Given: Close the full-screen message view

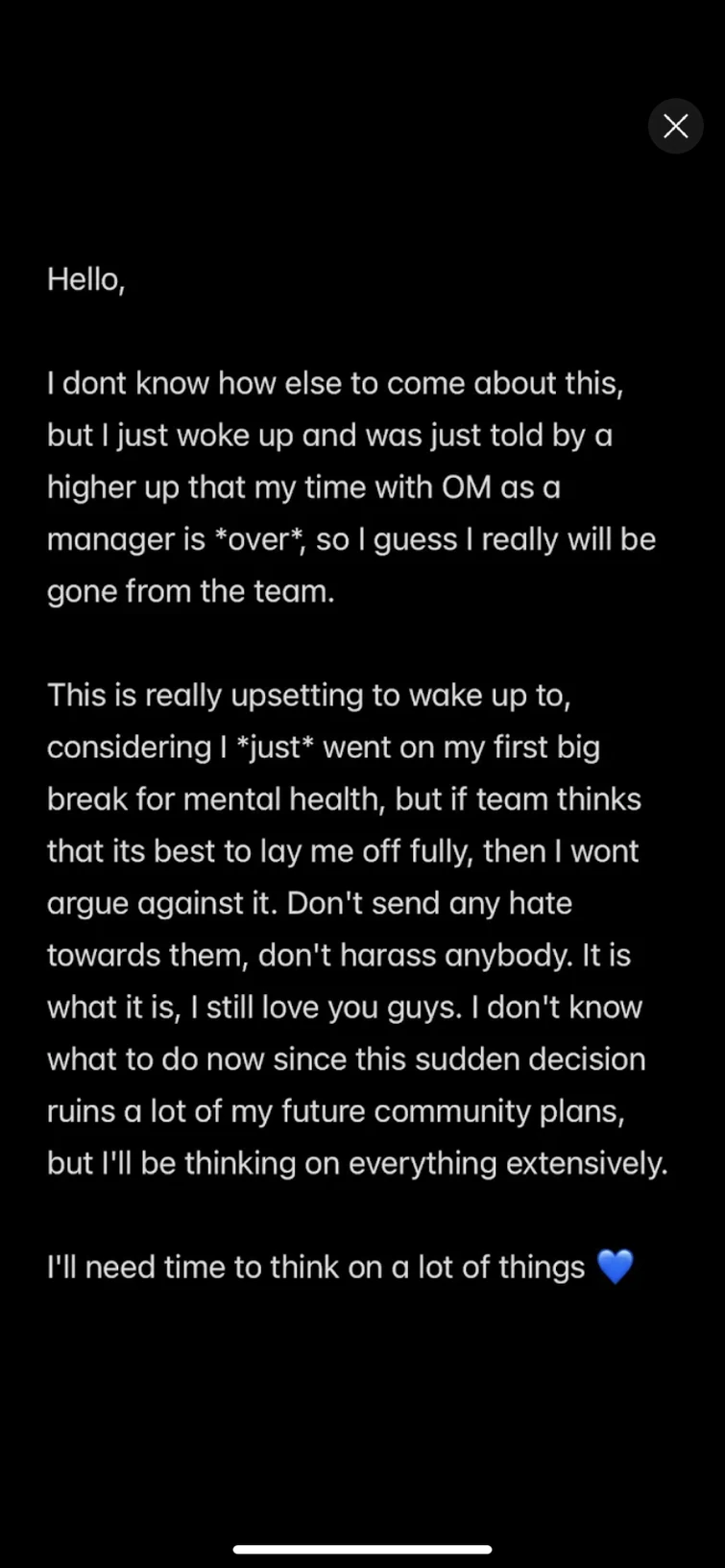Looking at the screenshot, I should click(676, 126).
